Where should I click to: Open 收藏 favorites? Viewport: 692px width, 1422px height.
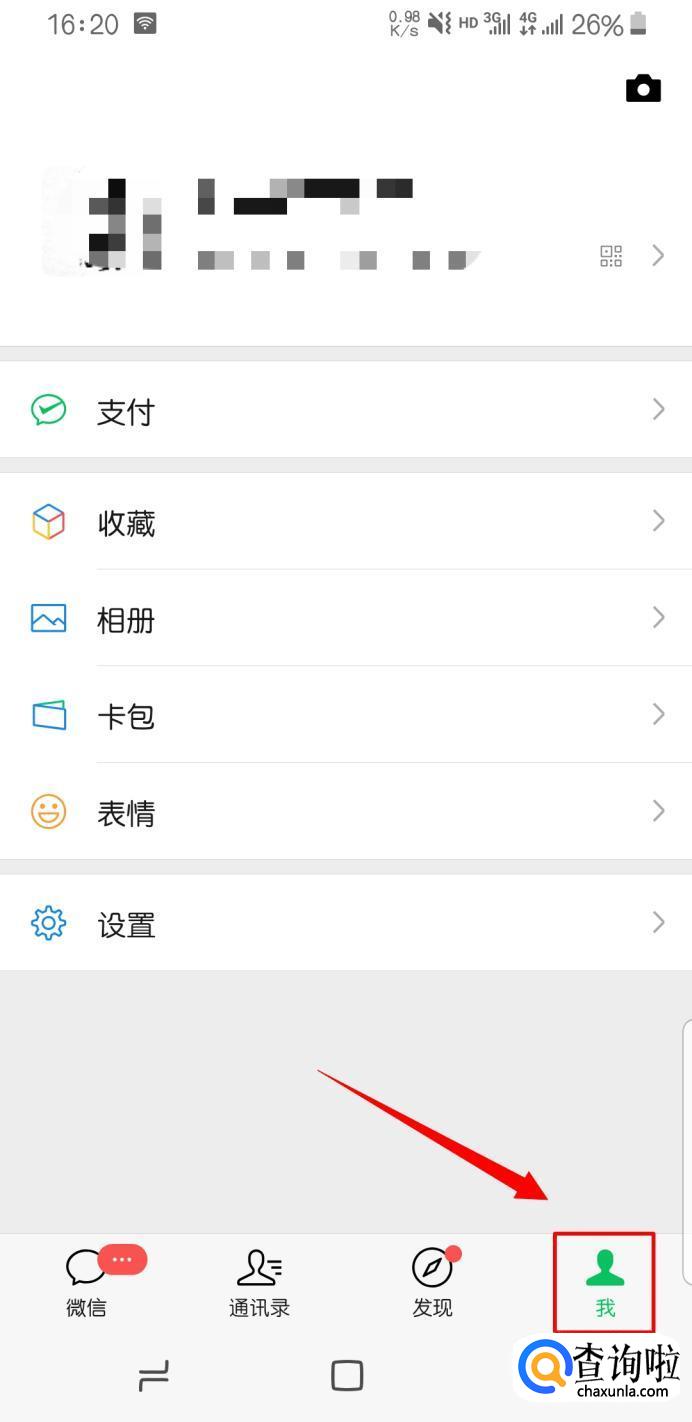345,522
